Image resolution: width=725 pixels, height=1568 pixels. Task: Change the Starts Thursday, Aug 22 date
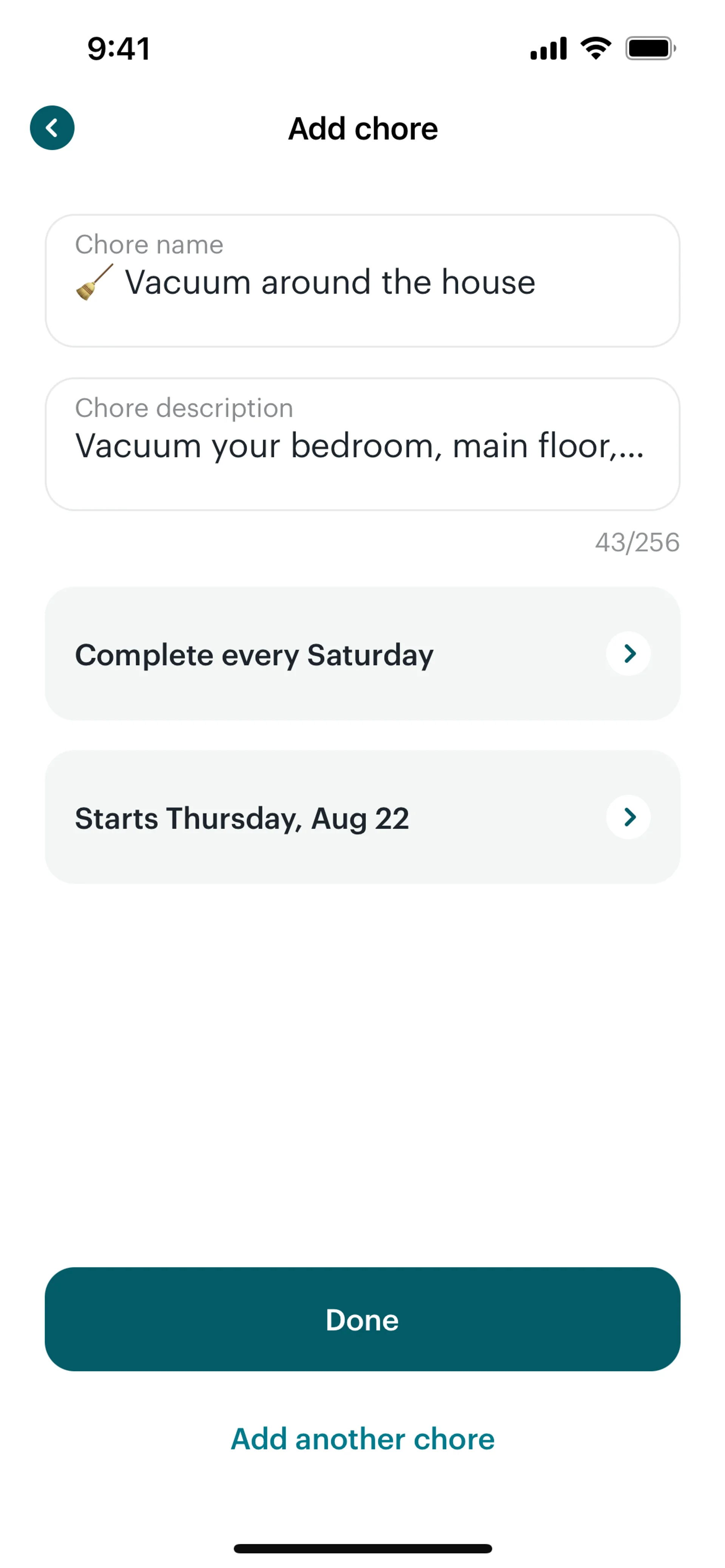(x=362, y=817)
